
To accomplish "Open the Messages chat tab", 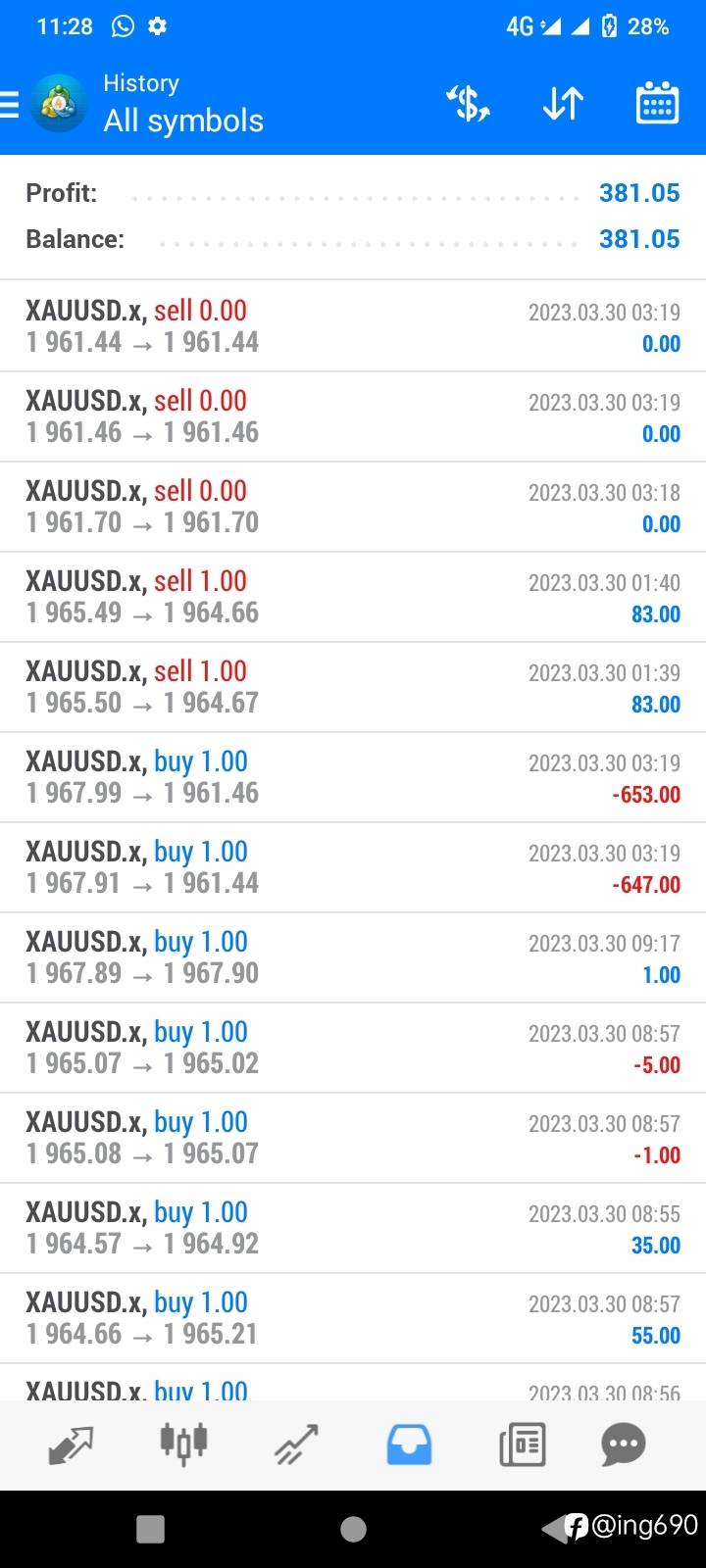I will (624, 1445).
